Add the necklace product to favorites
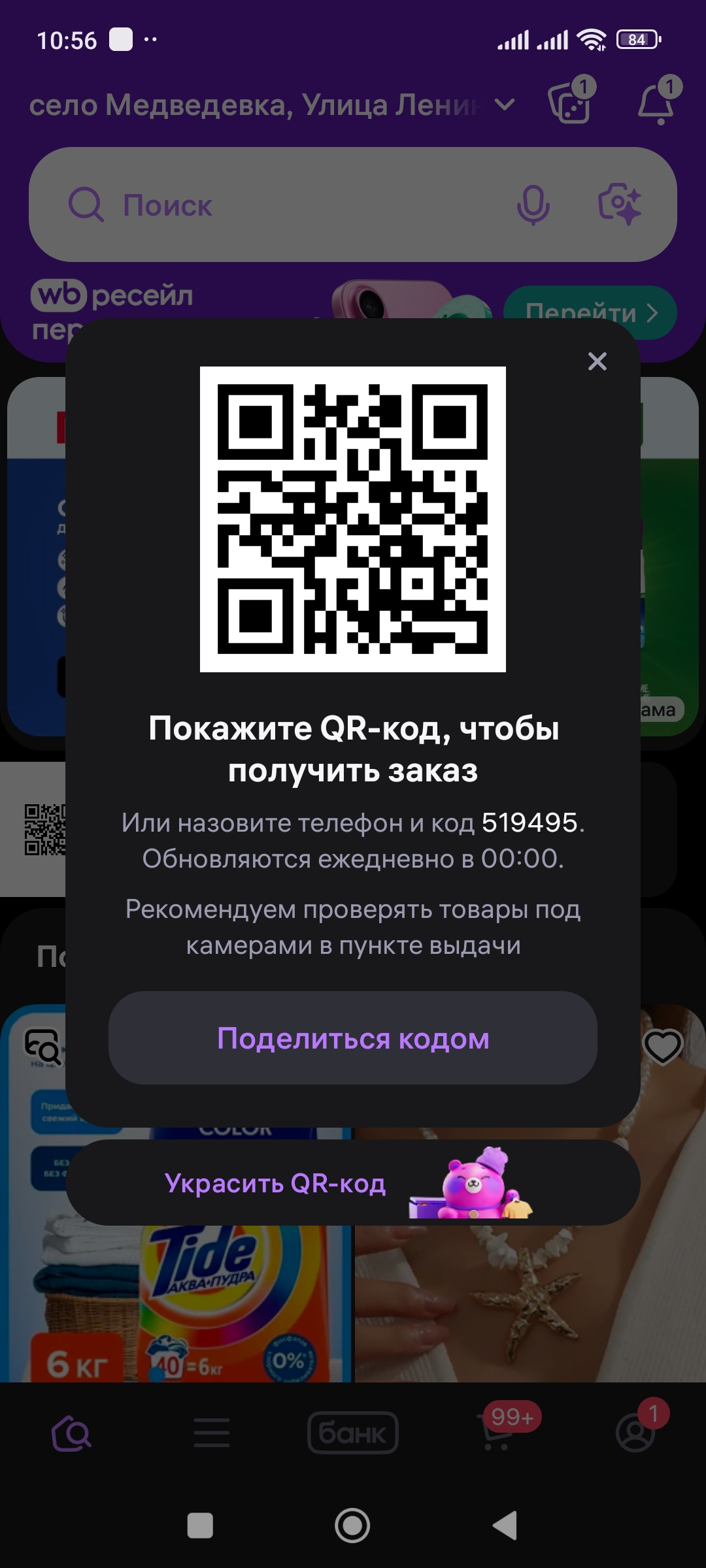 coord(662,1046)
